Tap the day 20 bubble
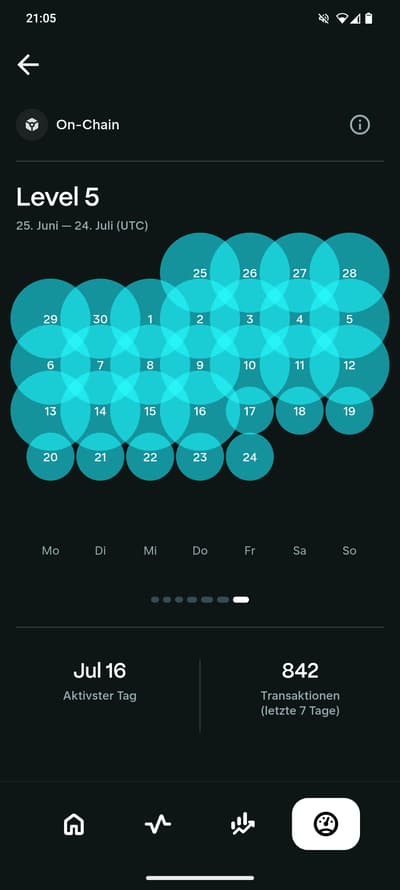Image resolution: width=400 pixels, height=890 pixels. pyautogui.click(x=50, y=457)
